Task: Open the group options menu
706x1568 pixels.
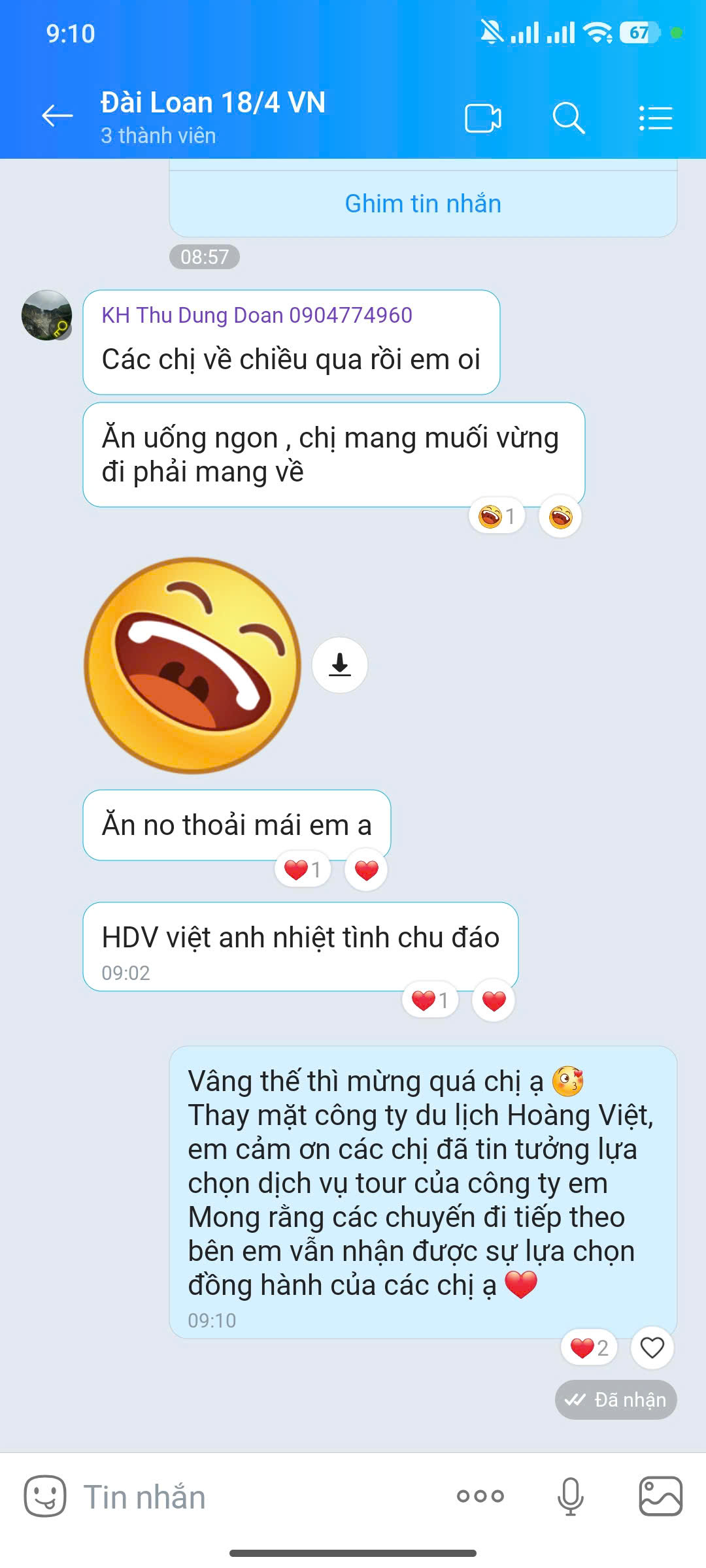Action: click(656, 118)
